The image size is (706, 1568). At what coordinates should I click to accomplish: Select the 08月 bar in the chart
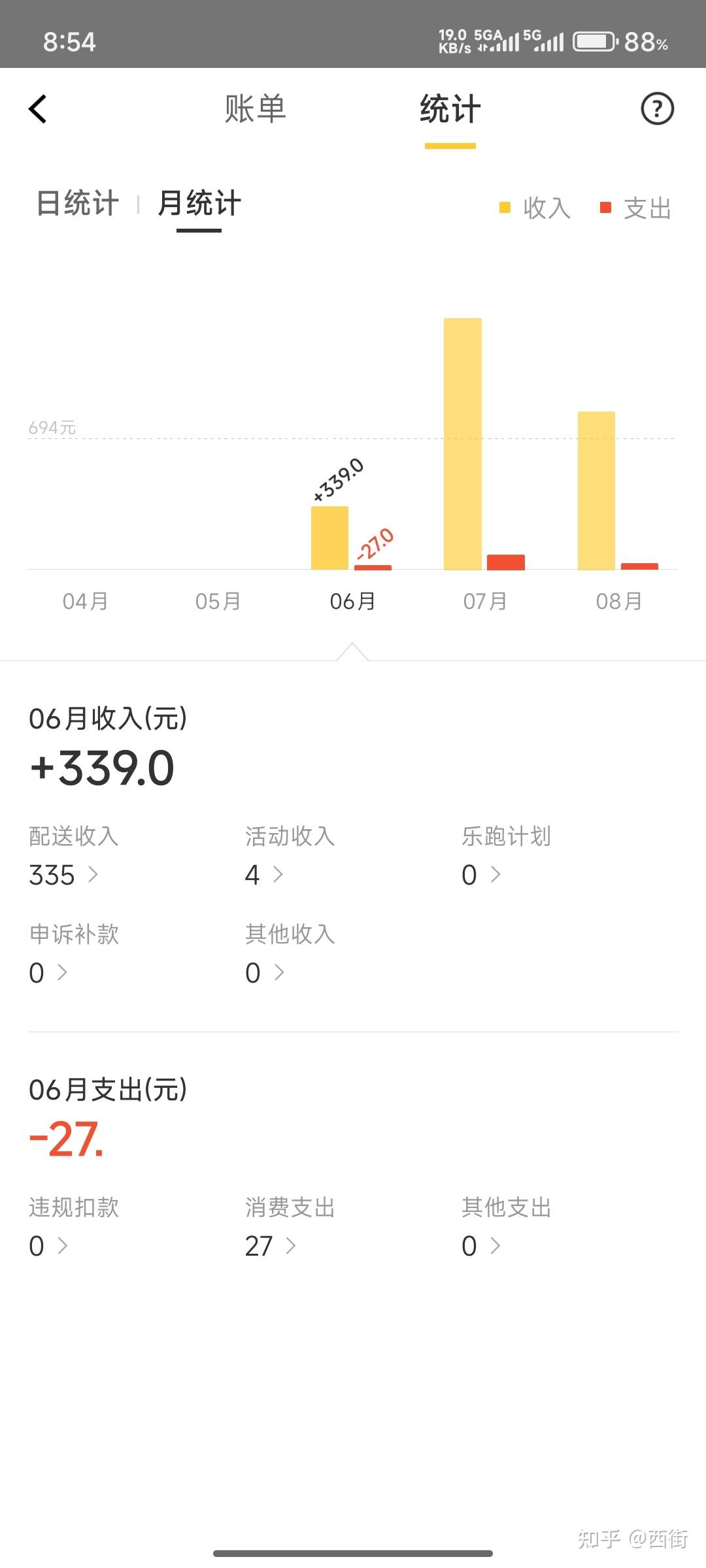[596, 490]
